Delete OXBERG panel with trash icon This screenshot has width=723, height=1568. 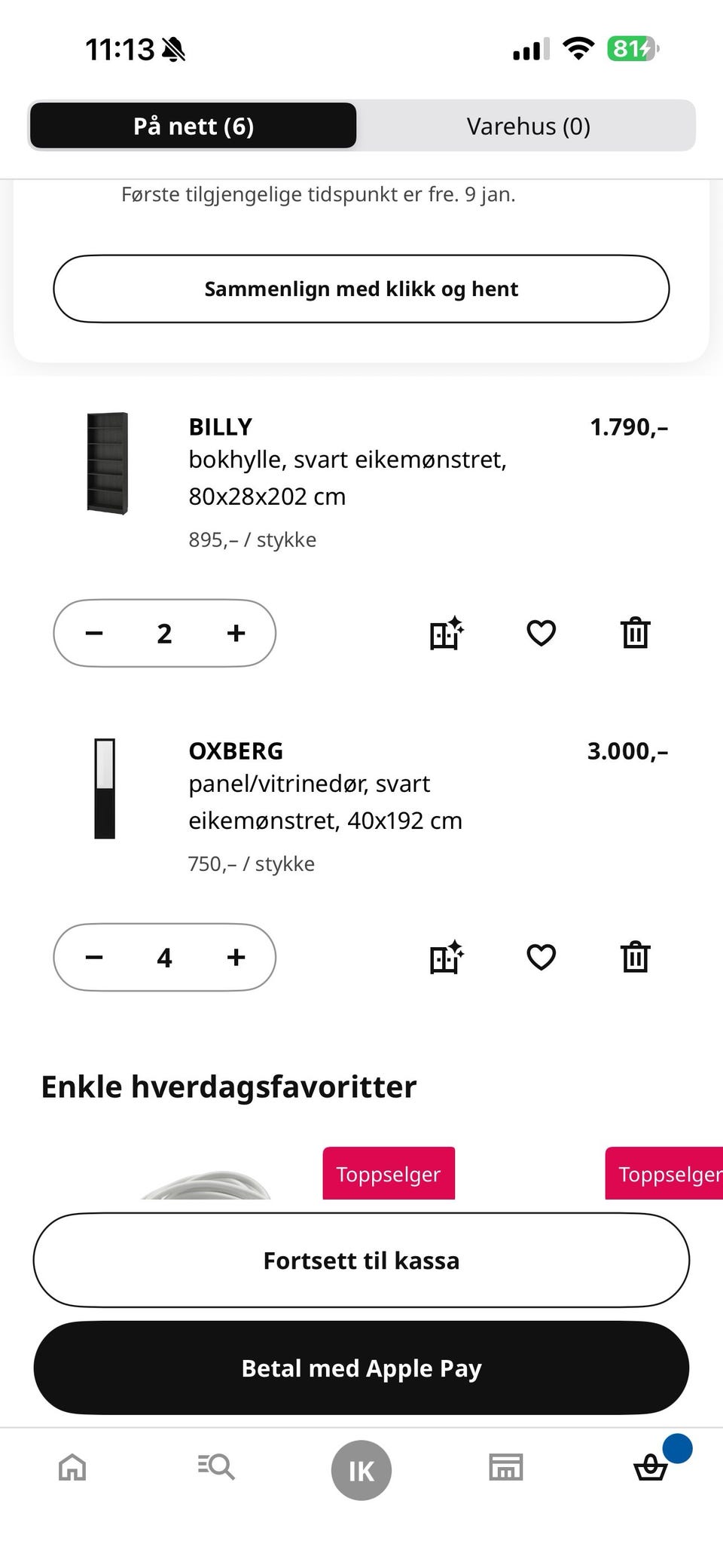coord(635,958)
